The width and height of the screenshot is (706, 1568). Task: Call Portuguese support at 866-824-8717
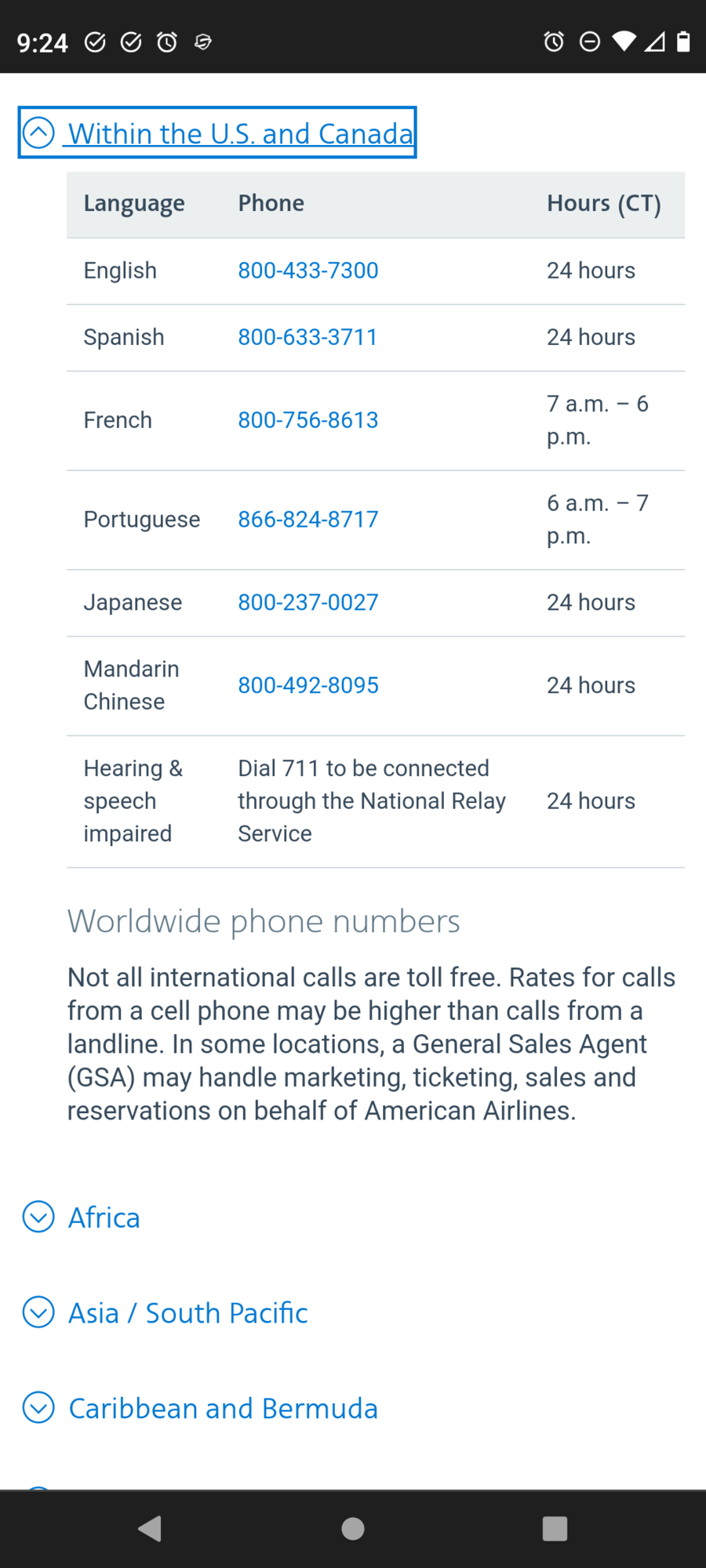point(308,519)
